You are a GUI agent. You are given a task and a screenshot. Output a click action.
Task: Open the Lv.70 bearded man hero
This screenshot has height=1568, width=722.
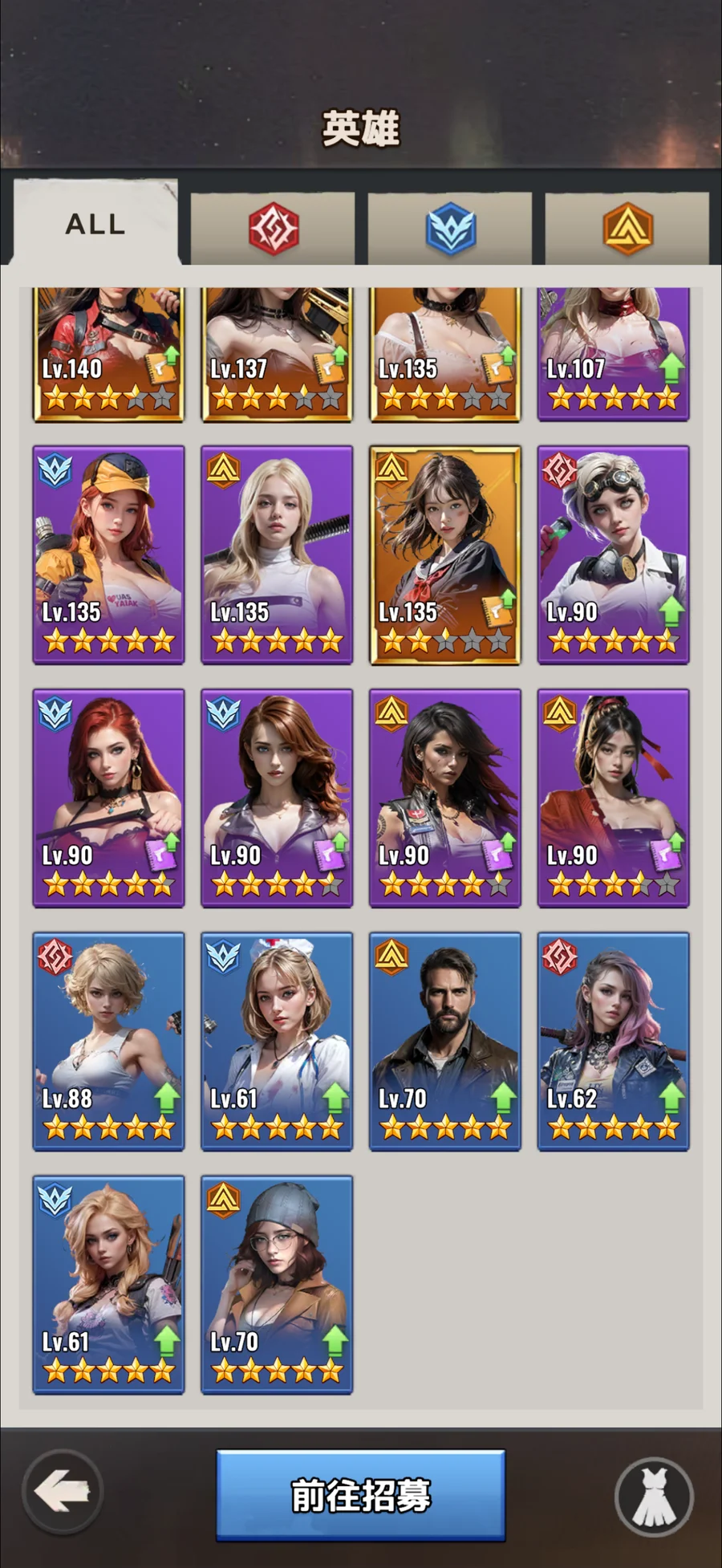[x=445, y=1040]
